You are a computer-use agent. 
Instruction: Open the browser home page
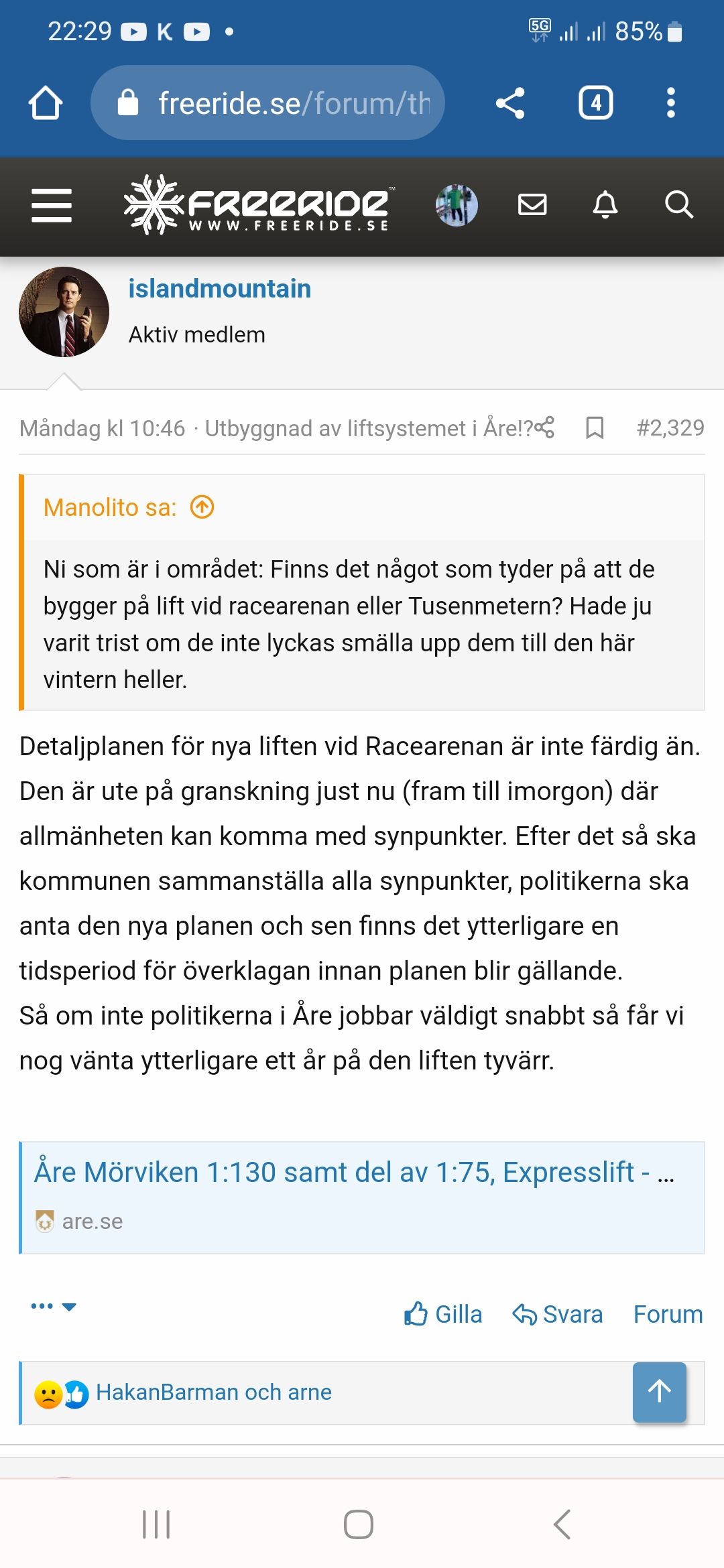point(46,103)
